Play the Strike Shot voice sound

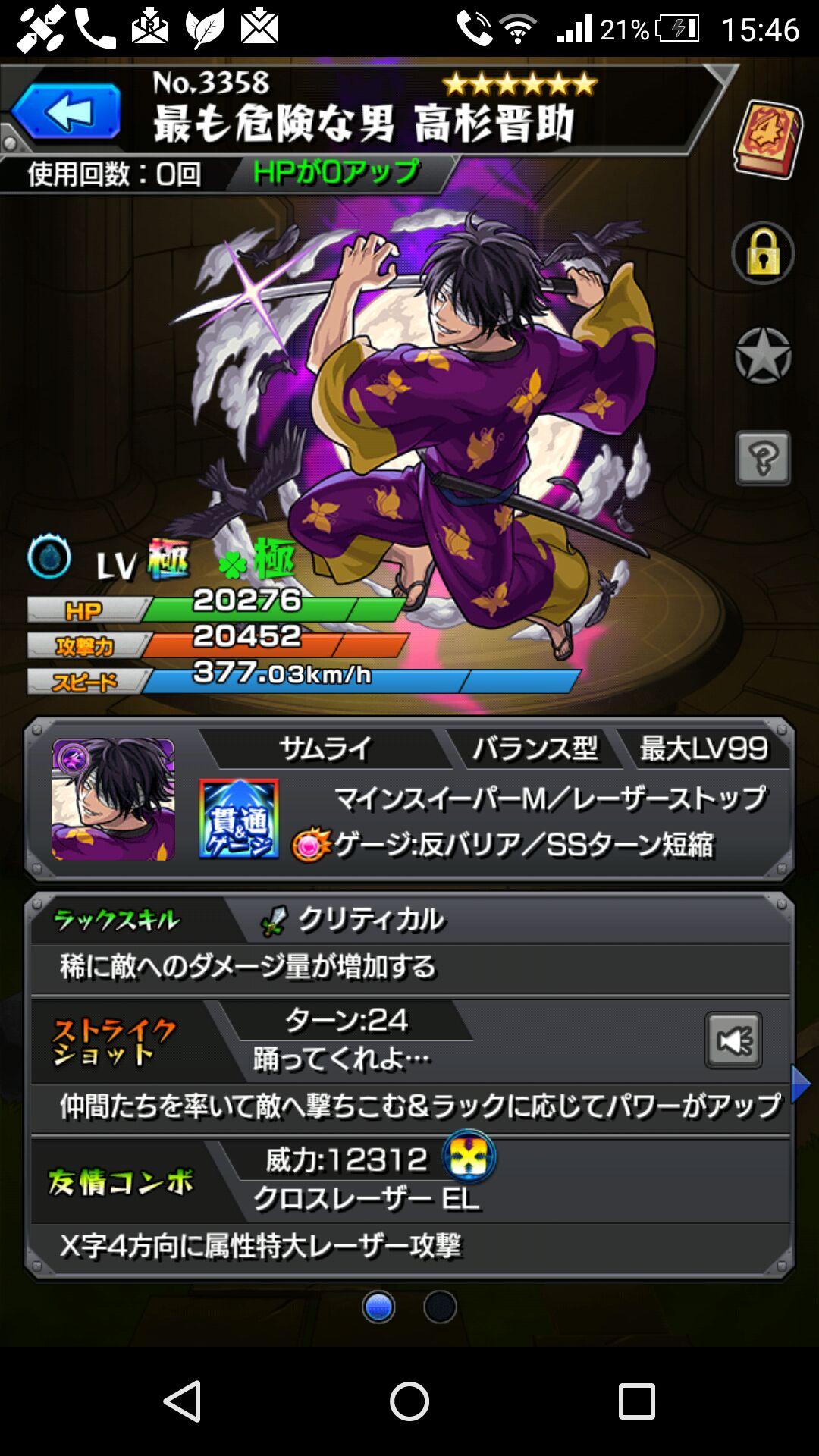click(x=733, y=1040)
